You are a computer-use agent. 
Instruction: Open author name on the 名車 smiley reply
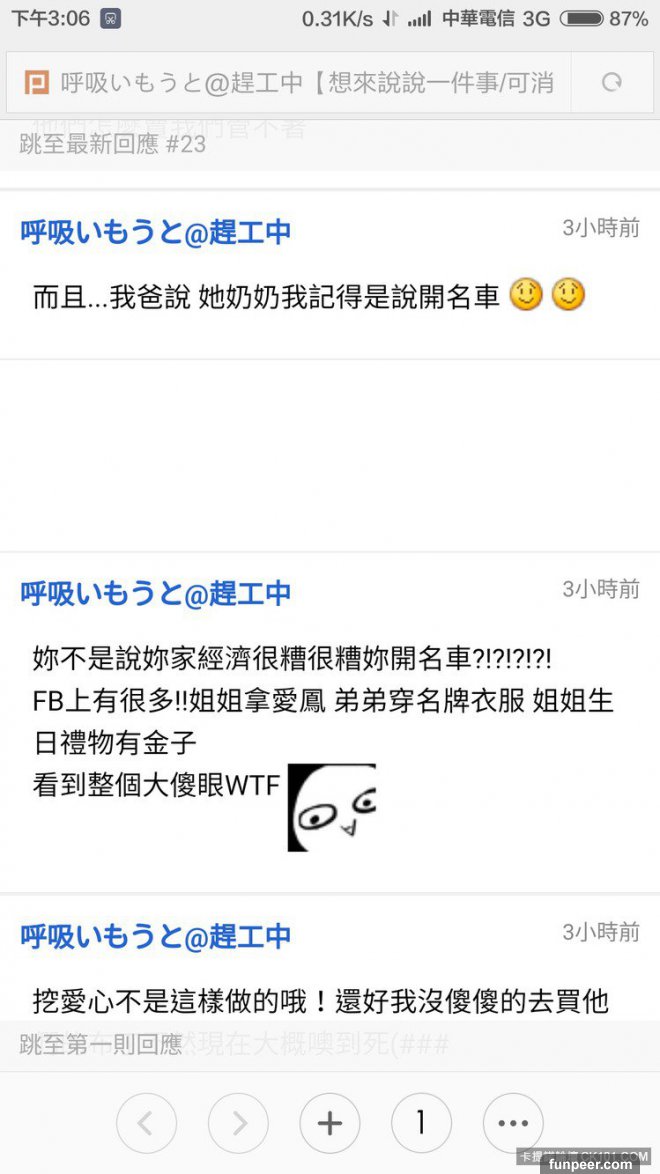[x=156, y=232]
